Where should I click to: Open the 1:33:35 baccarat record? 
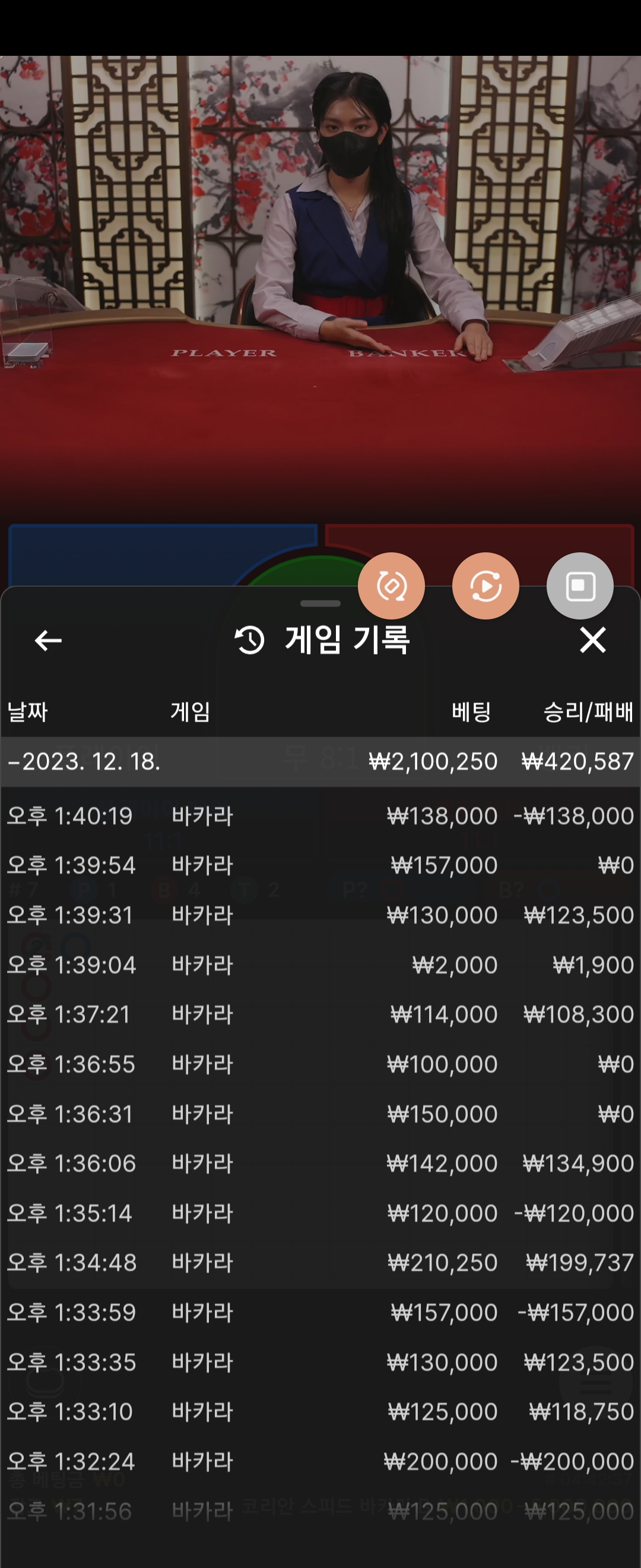click(x=320, y=1362)
